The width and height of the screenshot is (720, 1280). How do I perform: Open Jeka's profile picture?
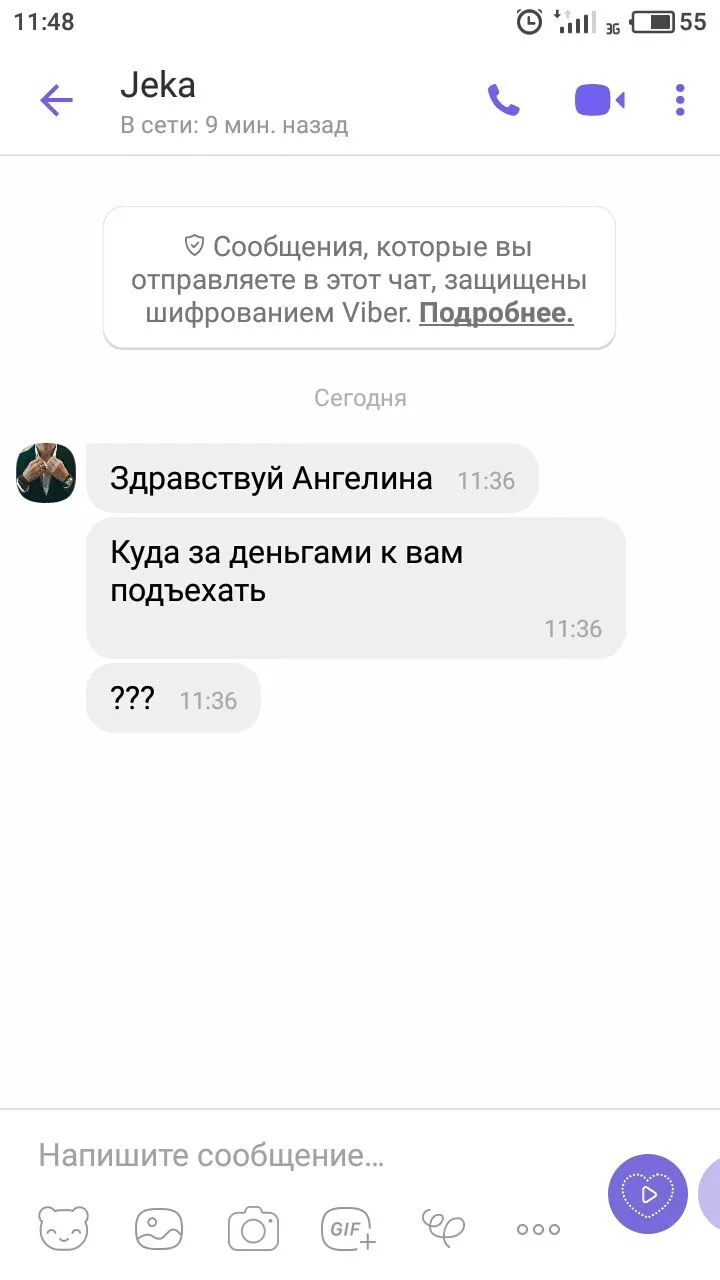(46, 473)
